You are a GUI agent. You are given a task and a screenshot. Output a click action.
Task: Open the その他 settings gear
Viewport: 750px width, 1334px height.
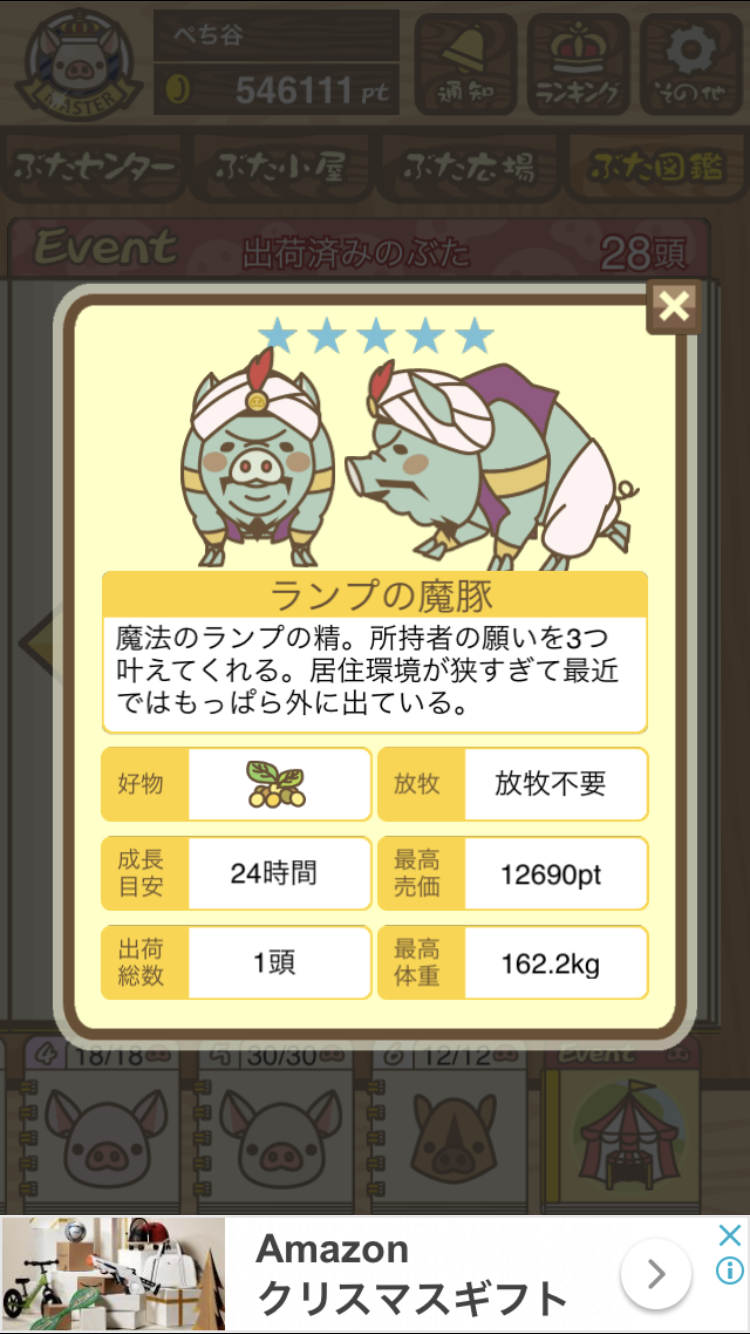692,62
